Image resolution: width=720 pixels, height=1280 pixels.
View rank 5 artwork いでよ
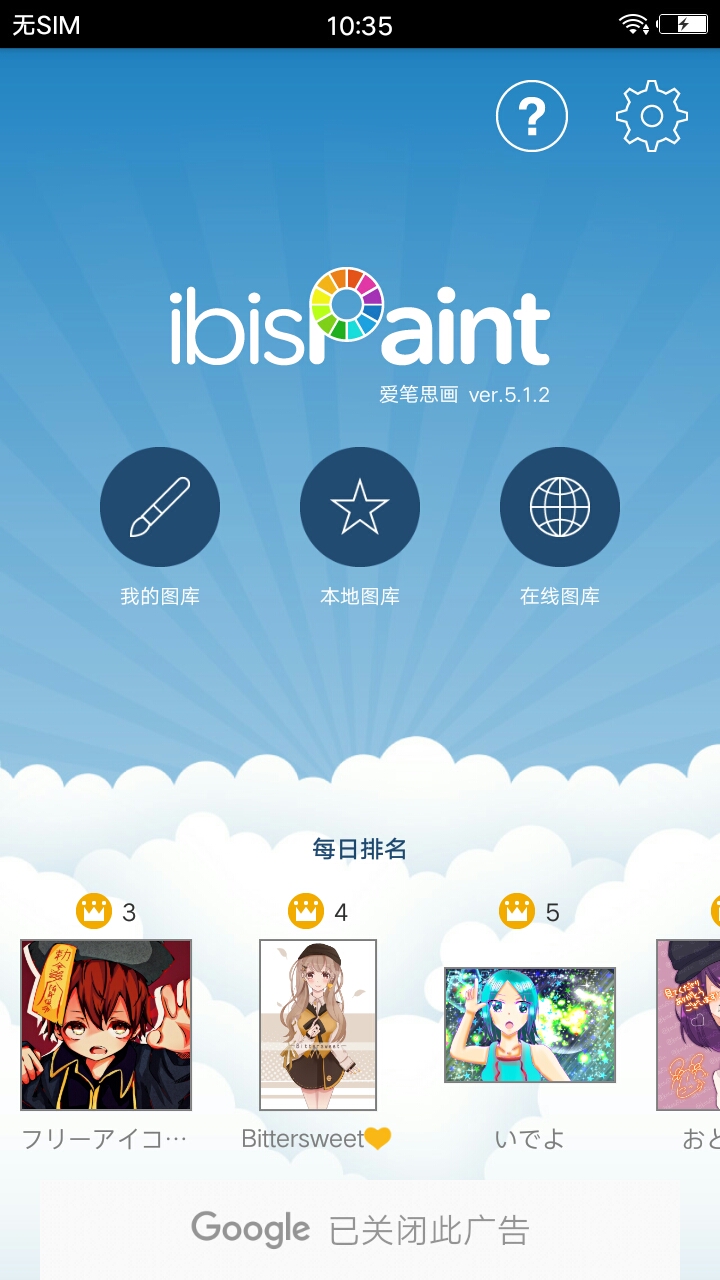[x=530, y=1025]
